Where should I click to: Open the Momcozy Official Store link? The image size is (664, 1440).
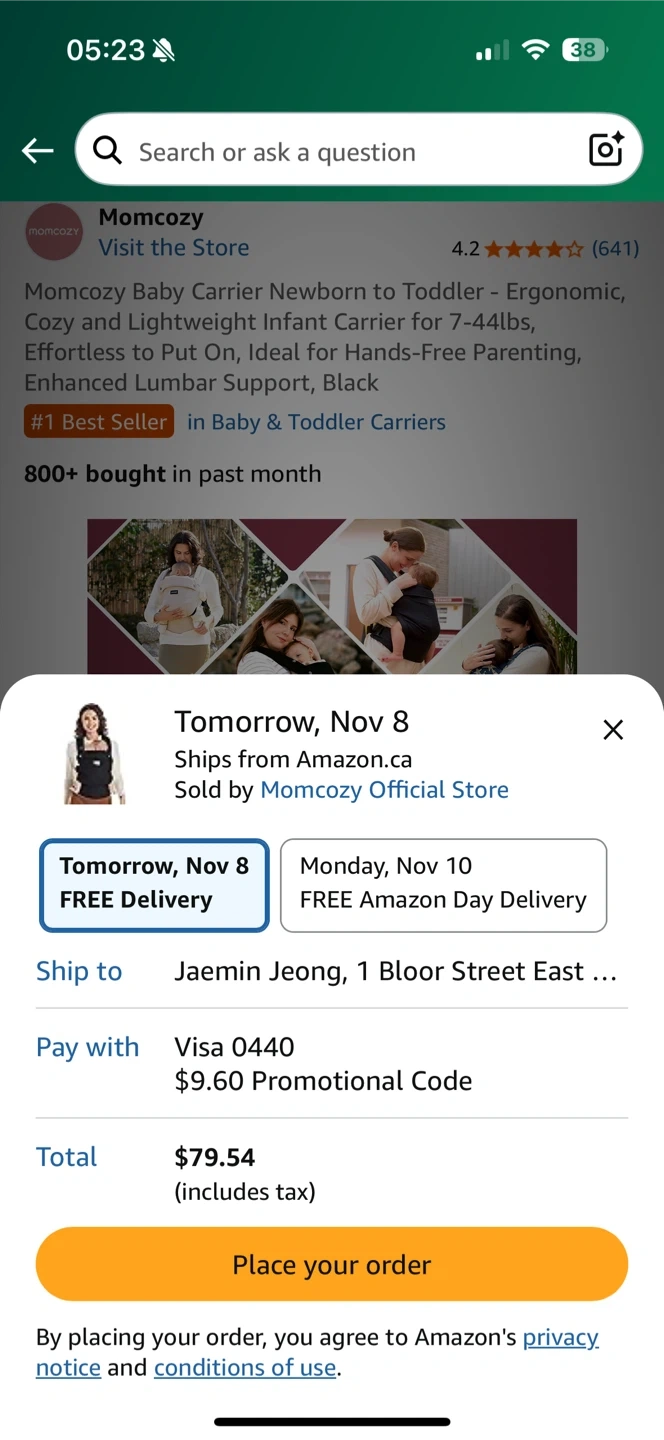(x=384, y=790)
